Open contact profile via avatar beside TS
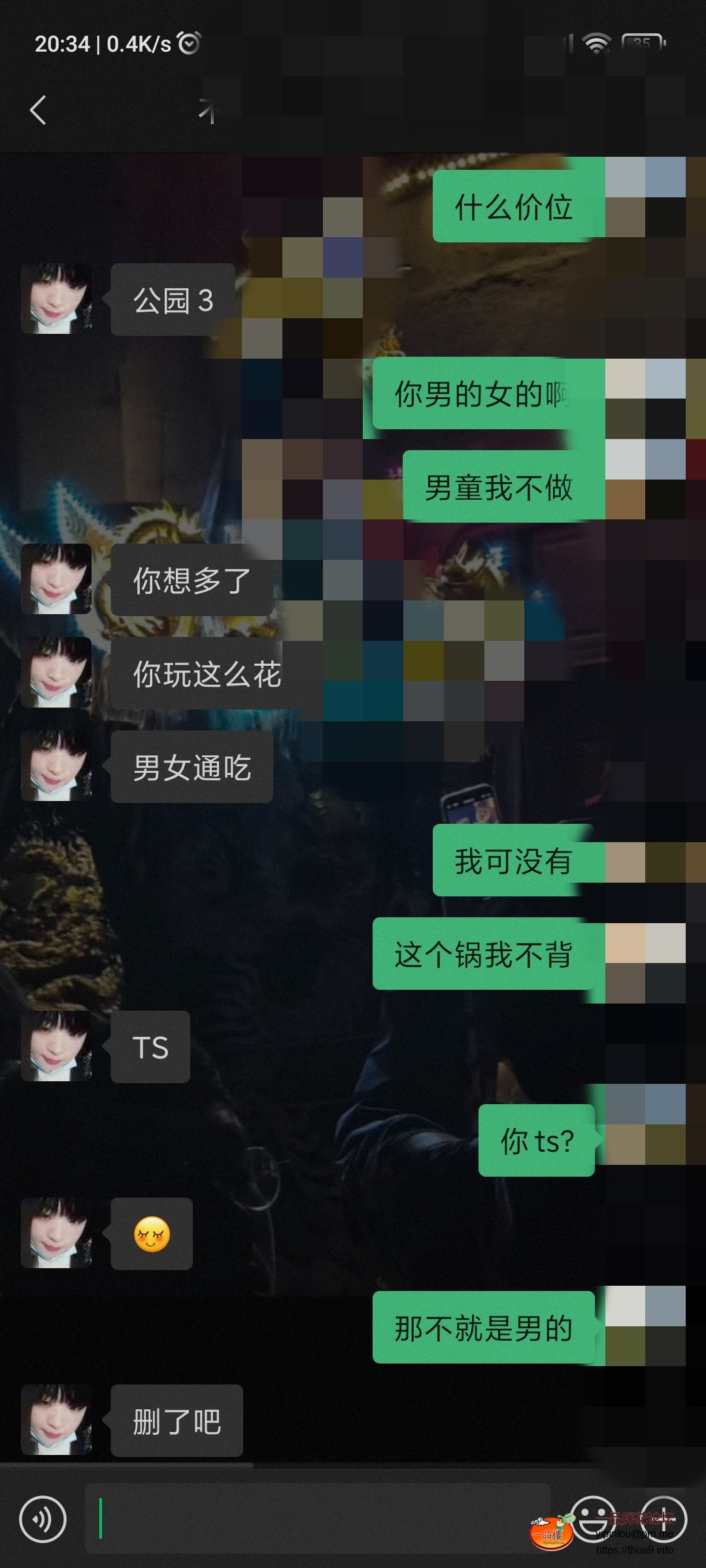The image size is (706, 1568). (56, 1047)
